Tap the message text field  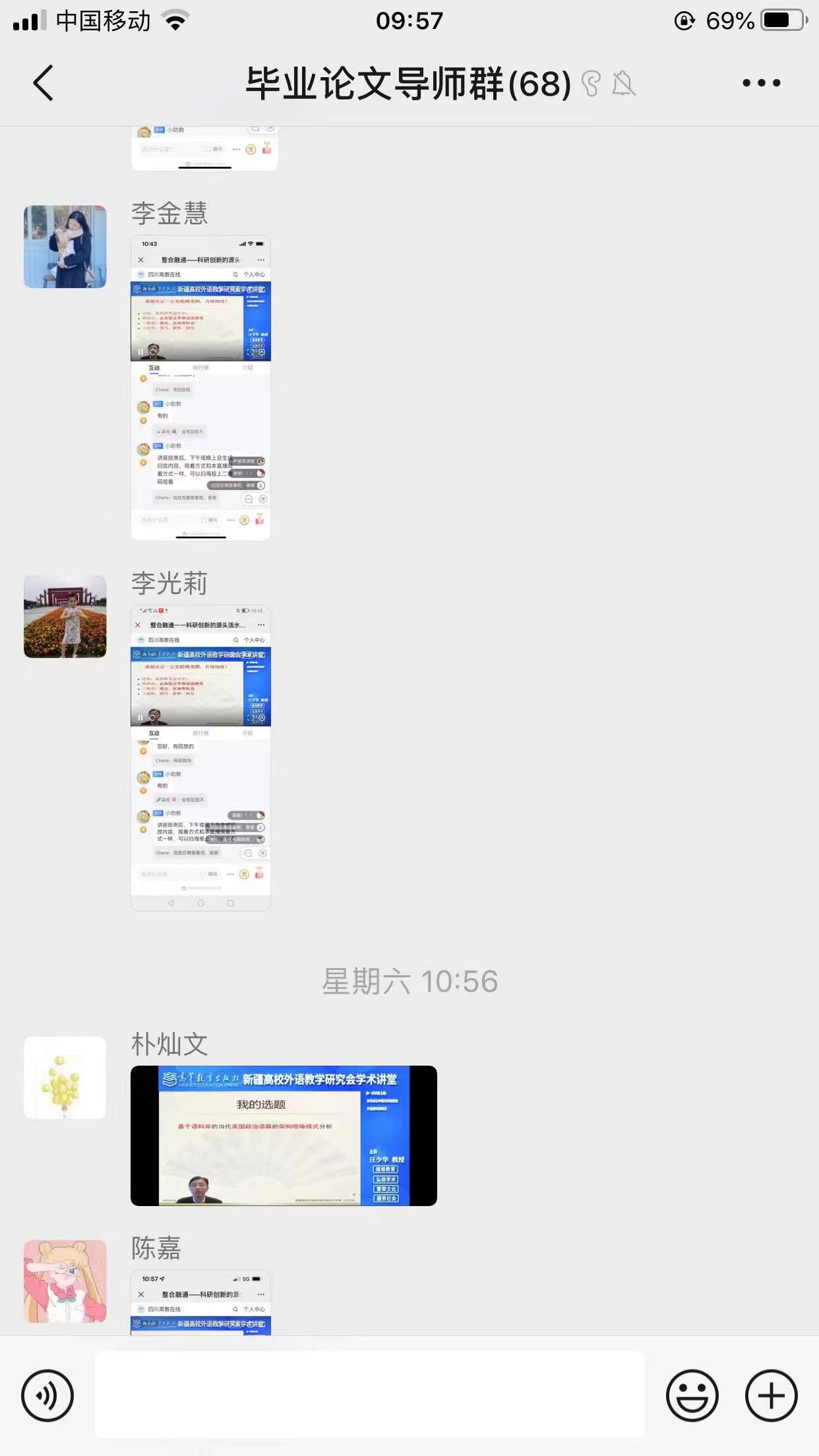click(x=369, y=1394)
